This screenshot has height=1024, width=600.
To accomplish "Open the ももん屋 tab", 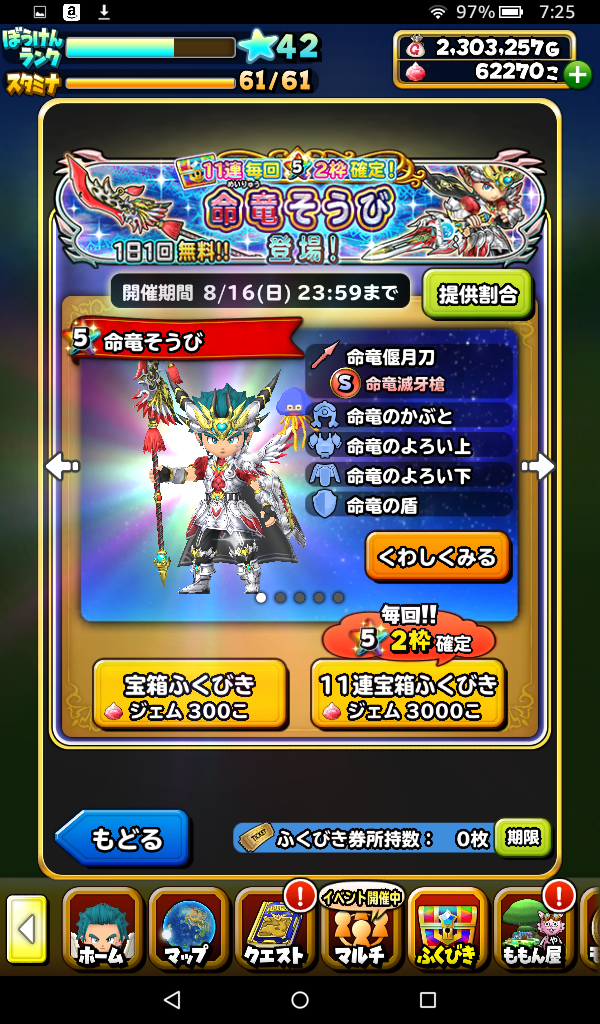I will click(533, 929).
